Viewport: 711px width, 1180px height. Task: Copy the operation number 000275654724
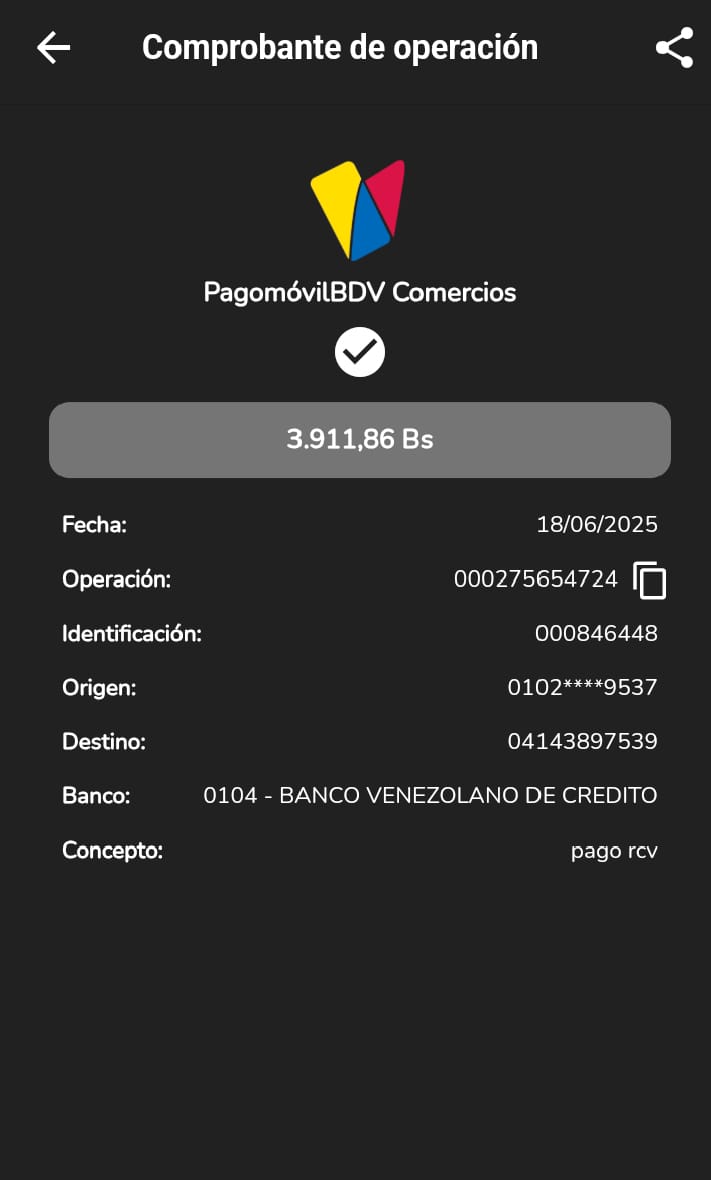(650, 580)
